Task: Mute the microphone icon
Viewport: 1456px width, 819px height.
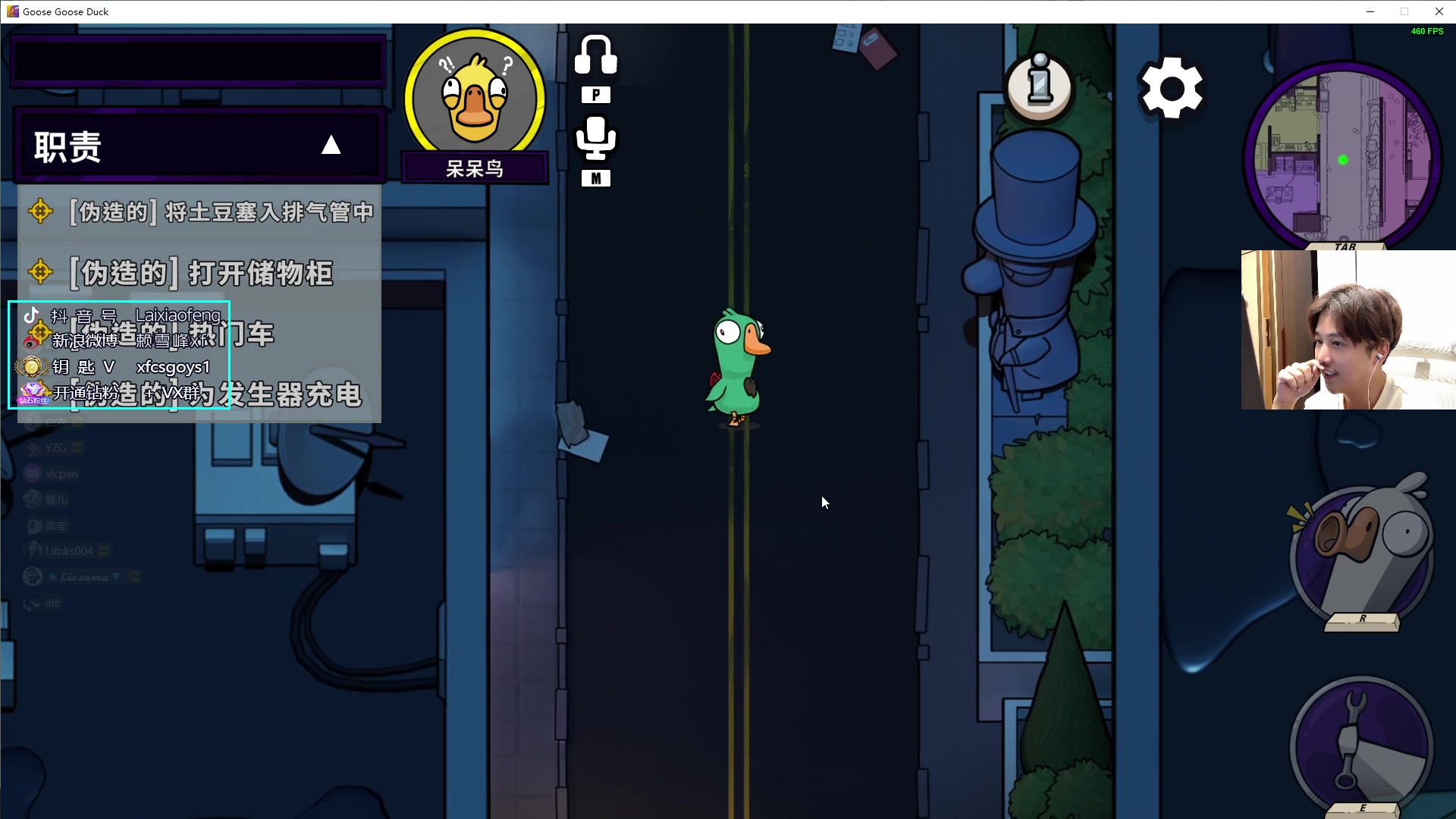Action: click(x=595, y=137)
